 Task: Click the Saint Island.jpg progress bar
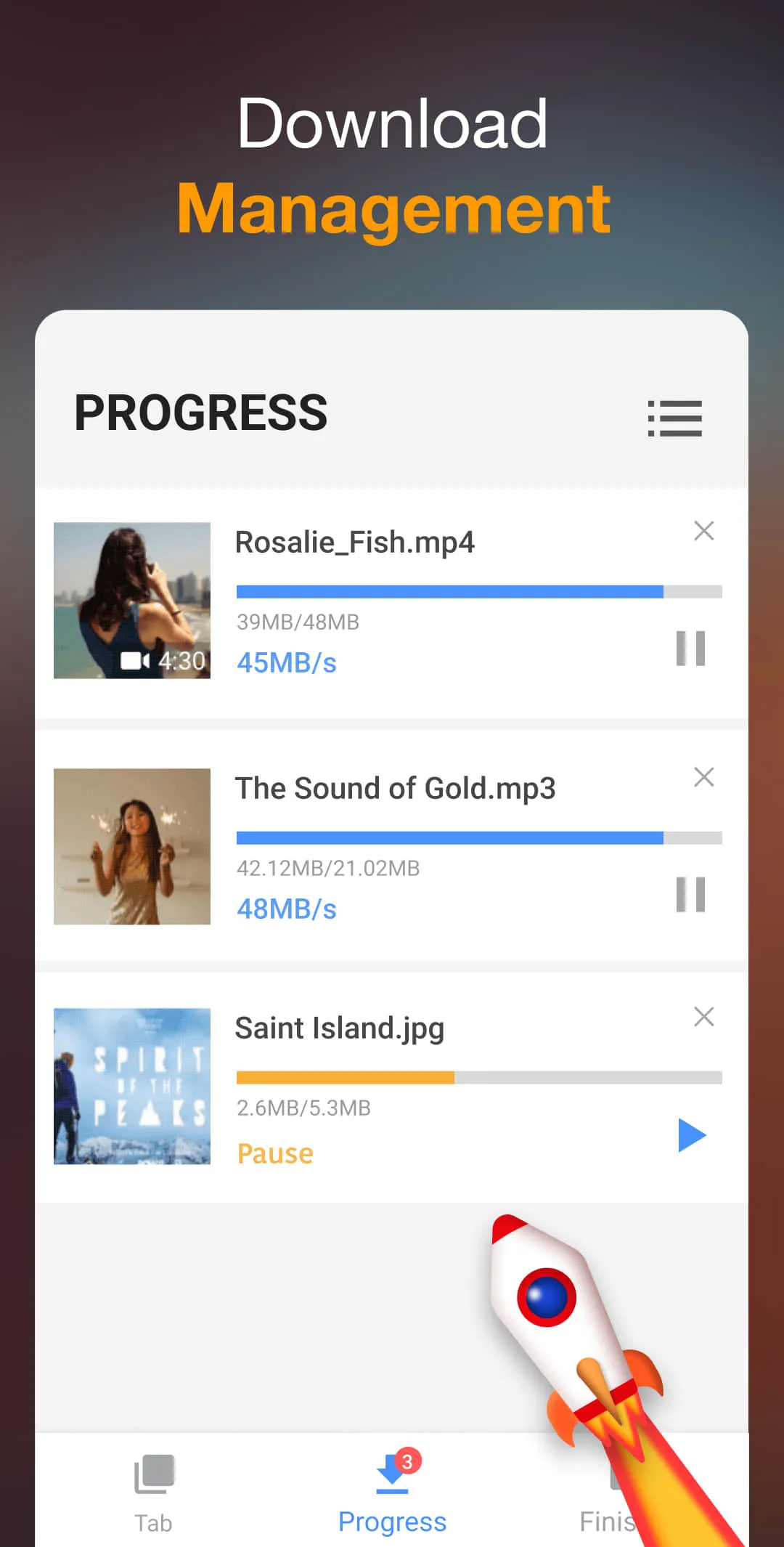point(479,1079)
